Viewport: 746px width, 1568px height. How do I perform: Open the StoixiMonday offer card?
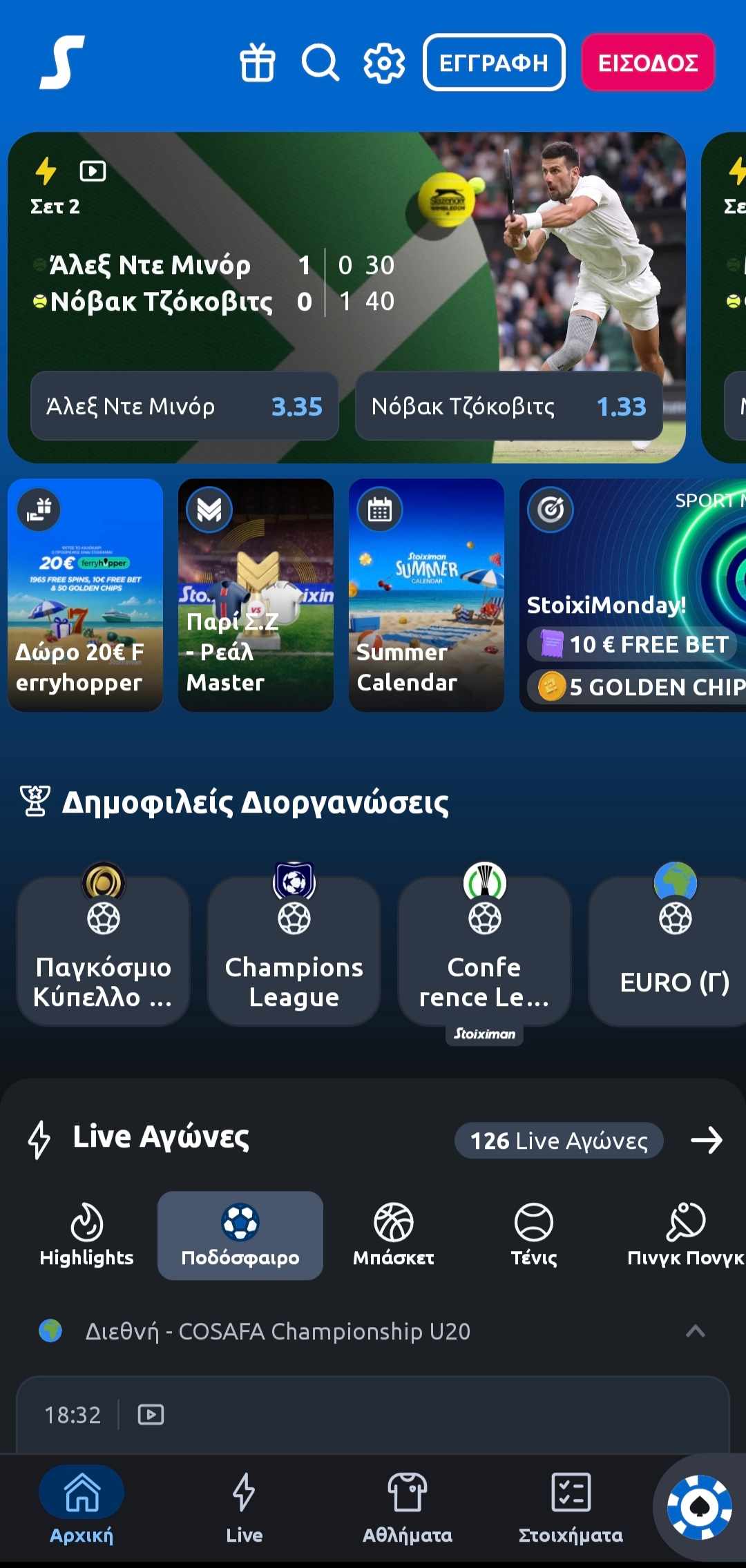[x=633, y=594]
